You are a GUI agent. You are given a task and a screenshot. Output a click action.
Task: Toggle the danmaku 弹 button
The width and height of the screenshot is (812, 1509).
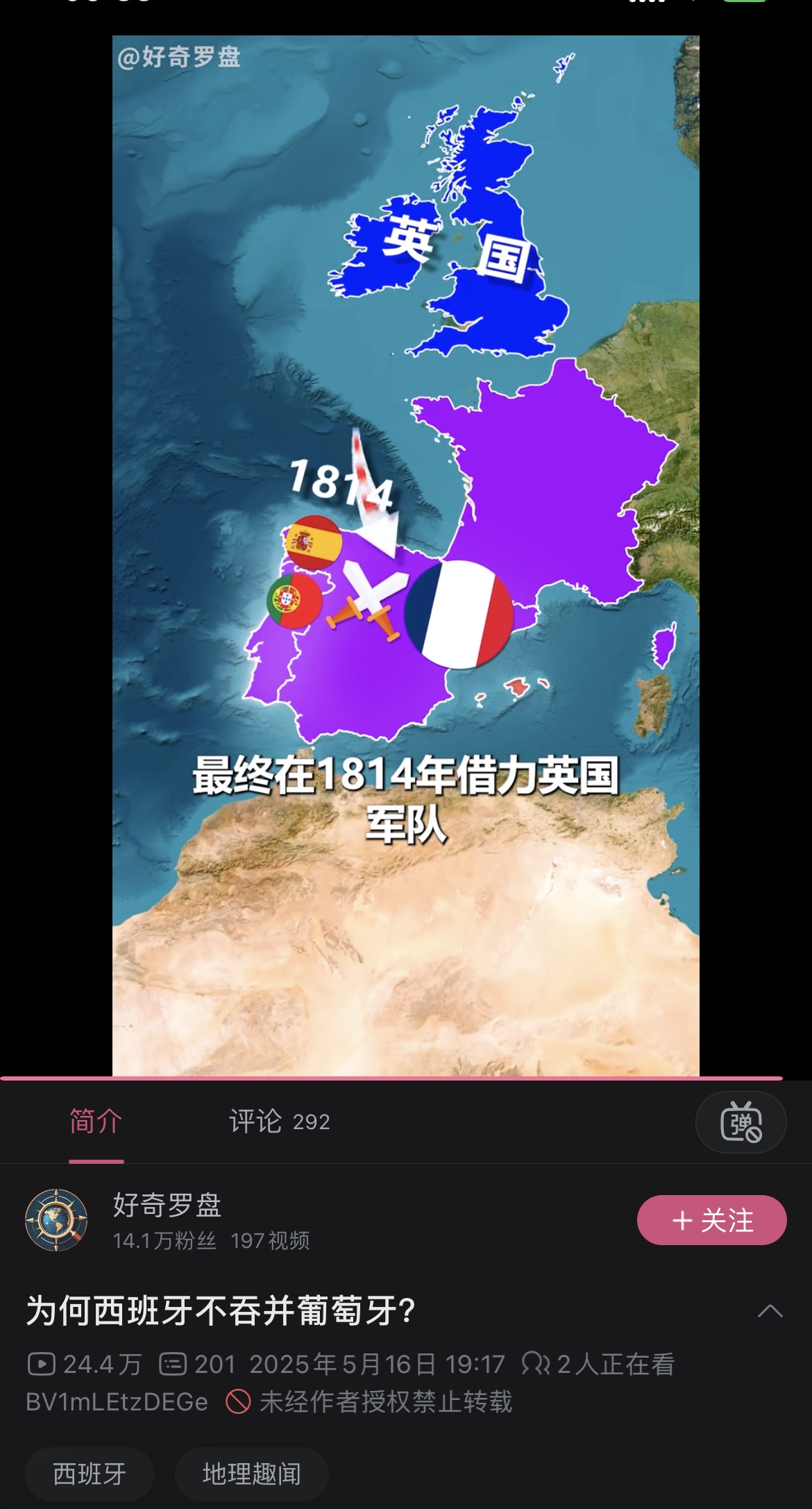pyautogui.click(x=741, y=1122)
